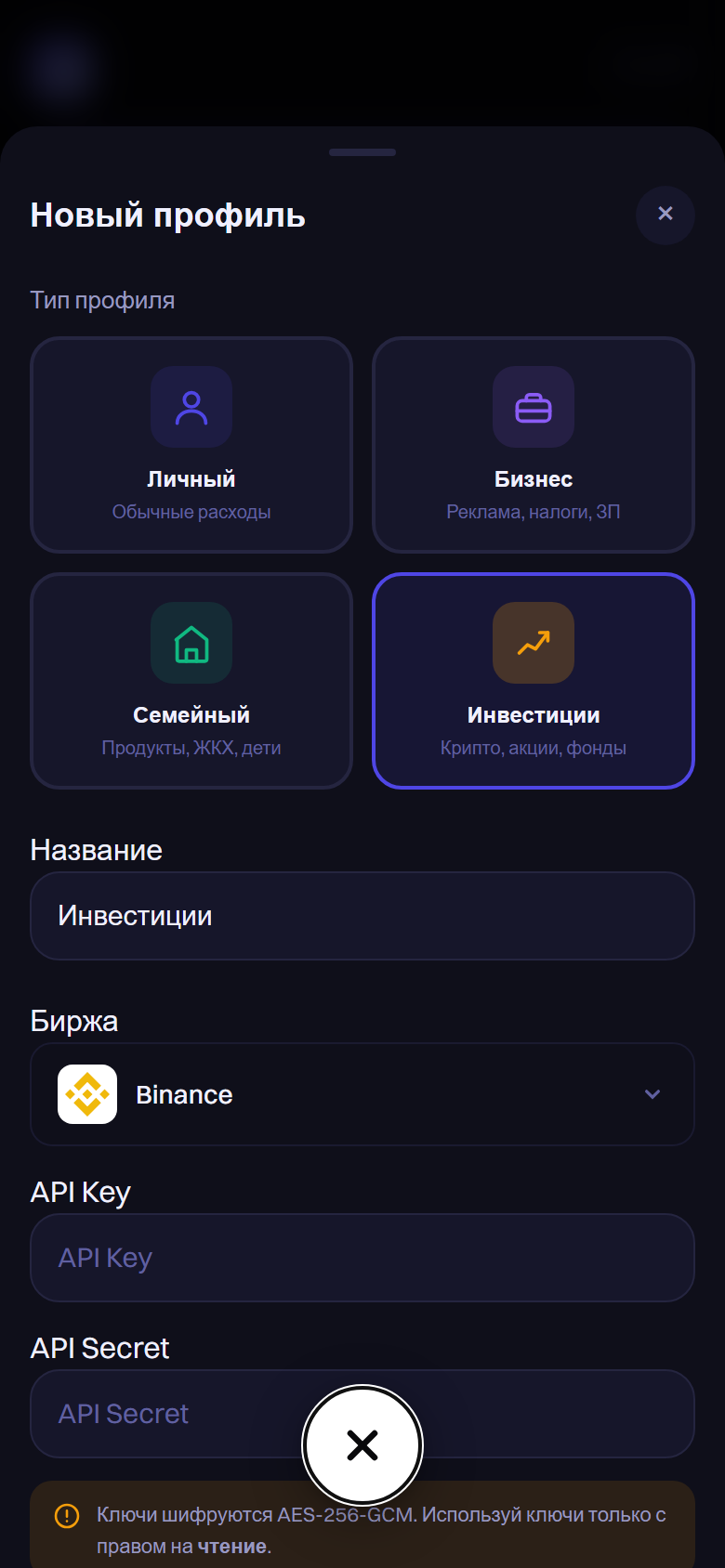Click the encryption notice banner at the bottom
Viewport: 725px width, 1568px height.
pyautogui.click(x=362, y=1523)
